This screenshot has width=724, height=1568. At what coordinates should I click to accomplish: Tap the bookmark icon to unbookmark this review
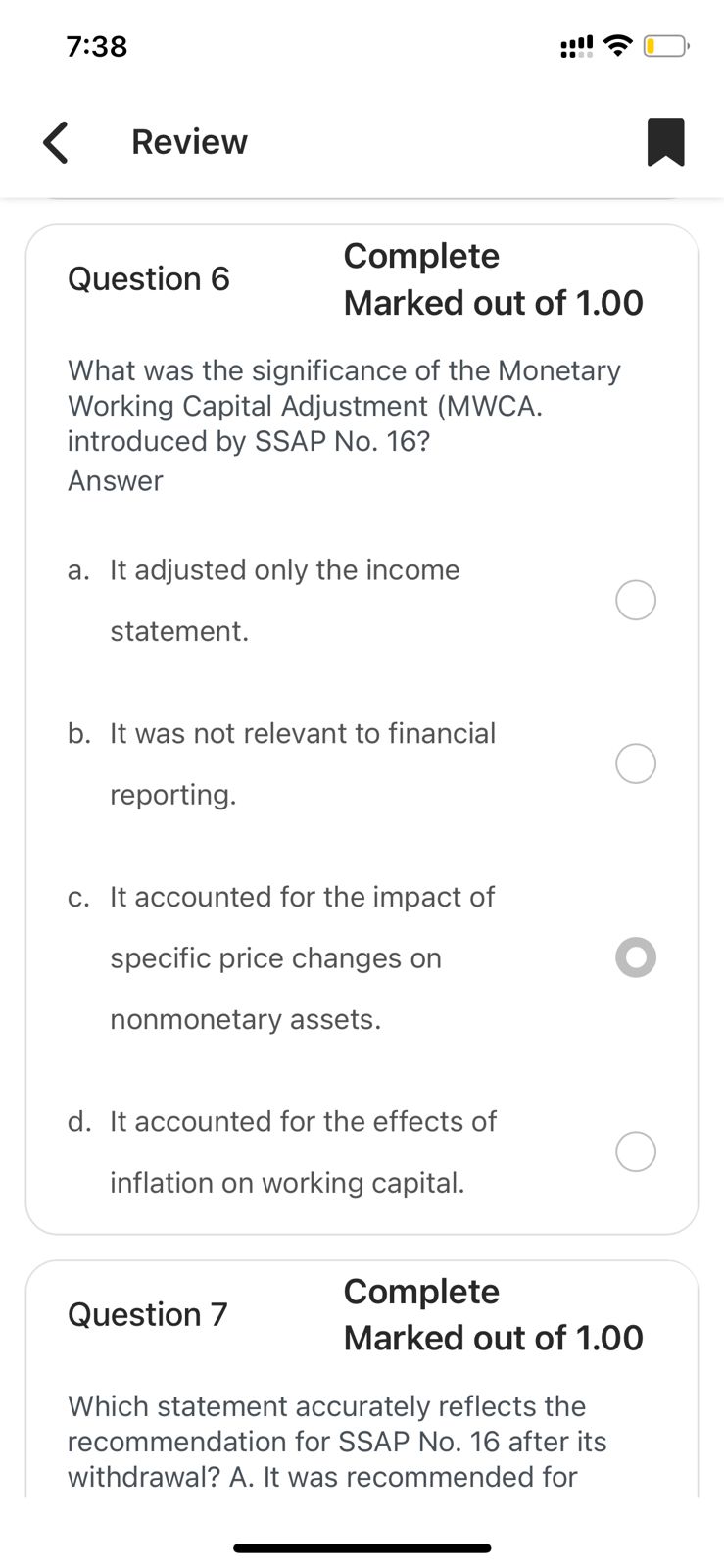665,141
